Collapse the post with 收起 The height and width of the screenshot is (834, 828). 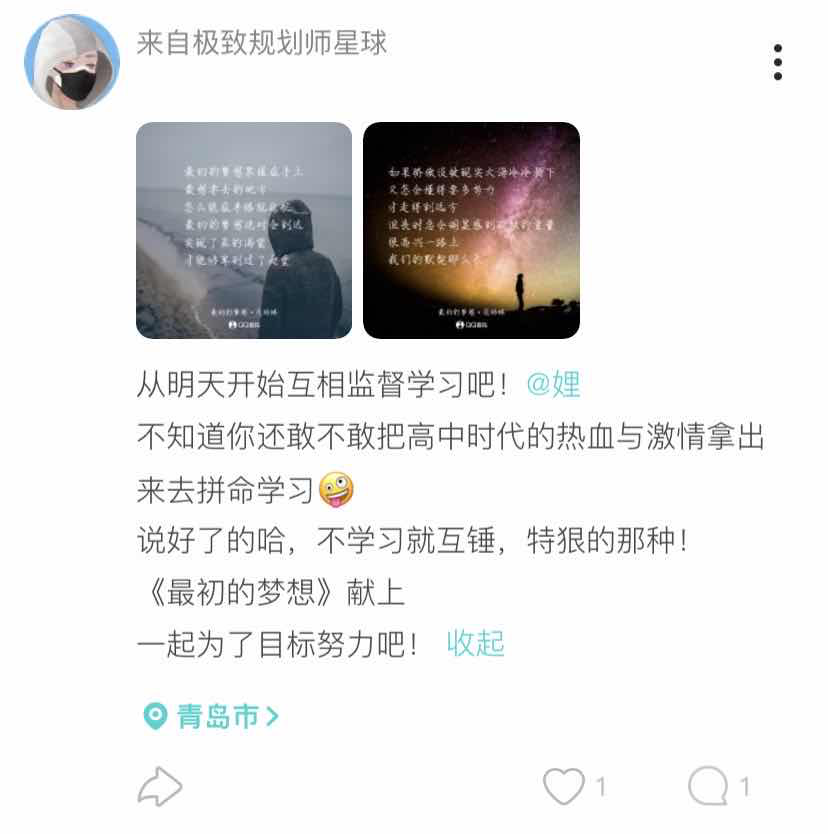pyautogui.click(x=475, y=643)
